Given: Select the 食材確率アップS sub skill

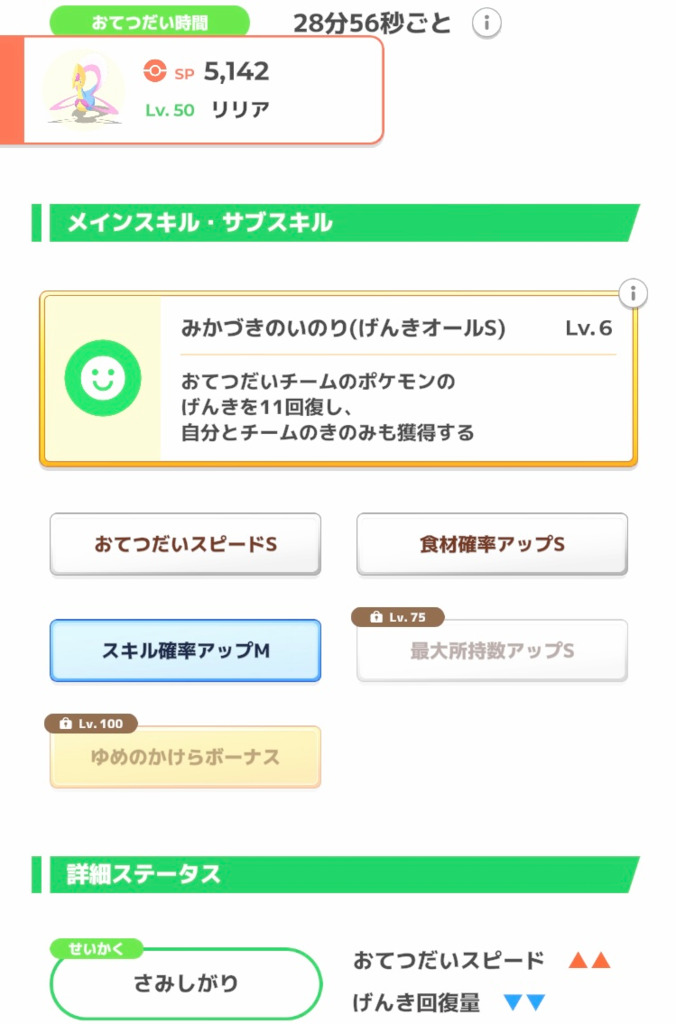Looking at the screenshot, I should point(492,545).
